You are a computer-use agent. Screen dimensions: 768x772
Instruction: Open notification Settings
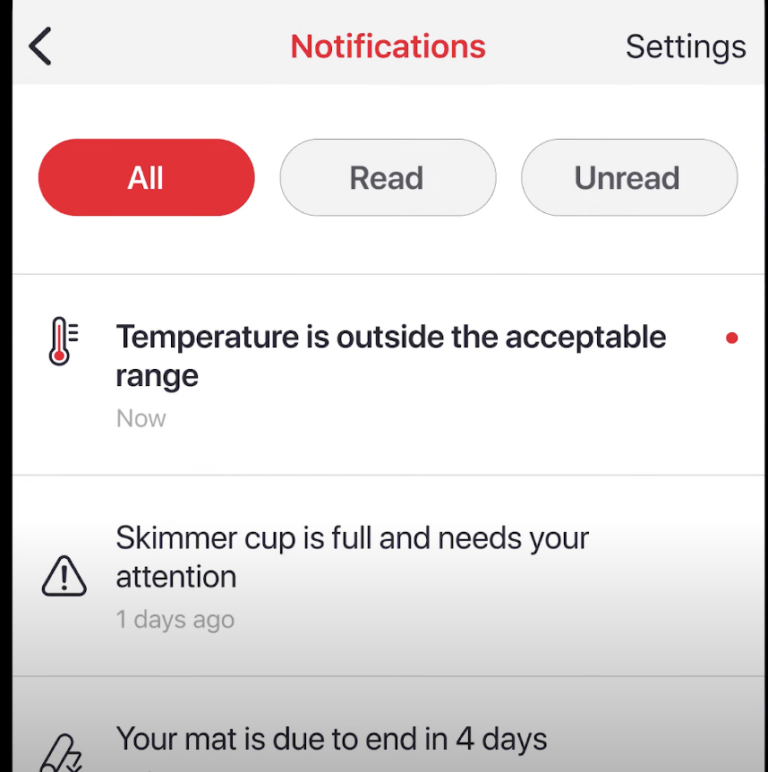point(685,47)
